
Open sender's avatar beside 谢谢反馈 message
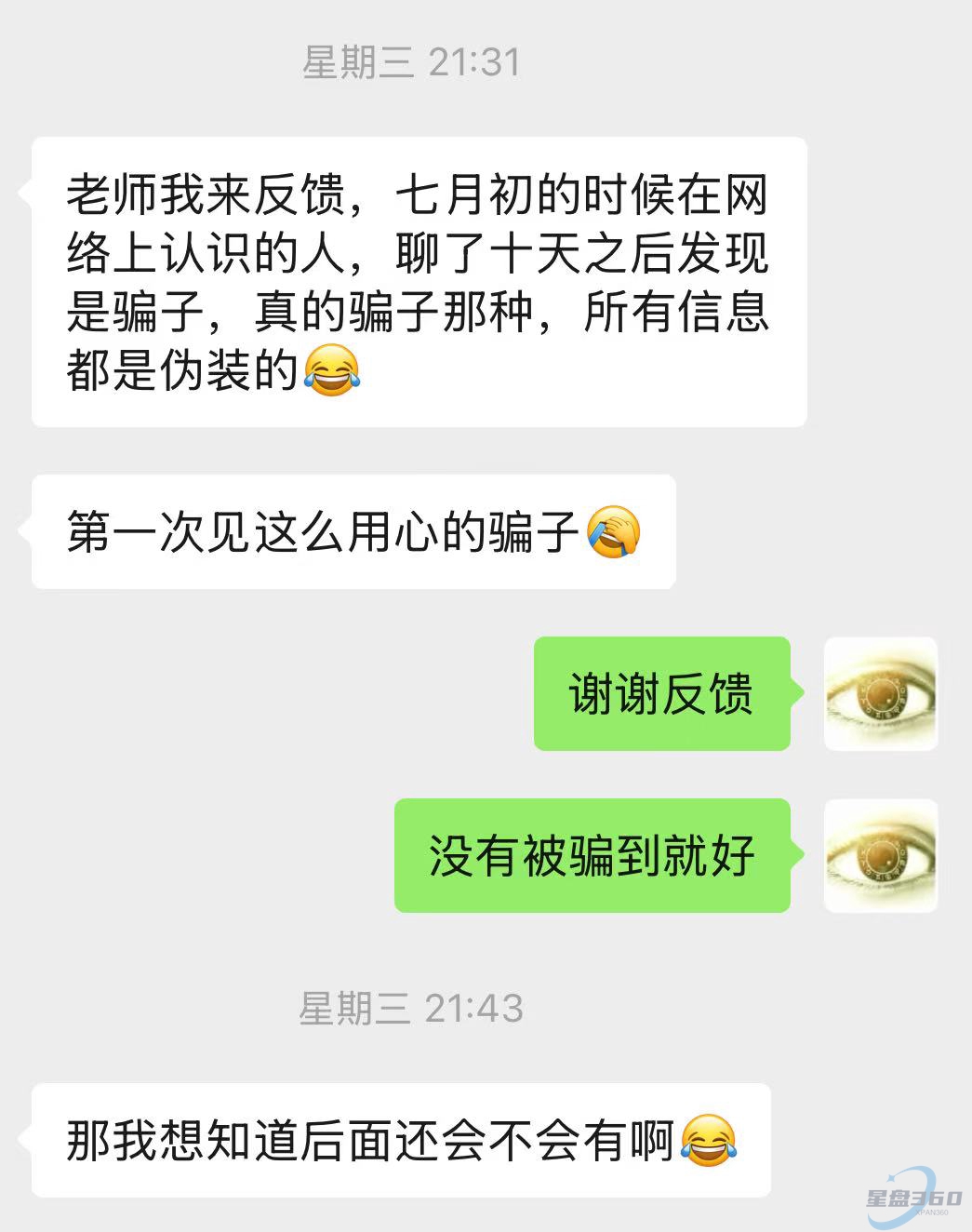pos(880,693)
